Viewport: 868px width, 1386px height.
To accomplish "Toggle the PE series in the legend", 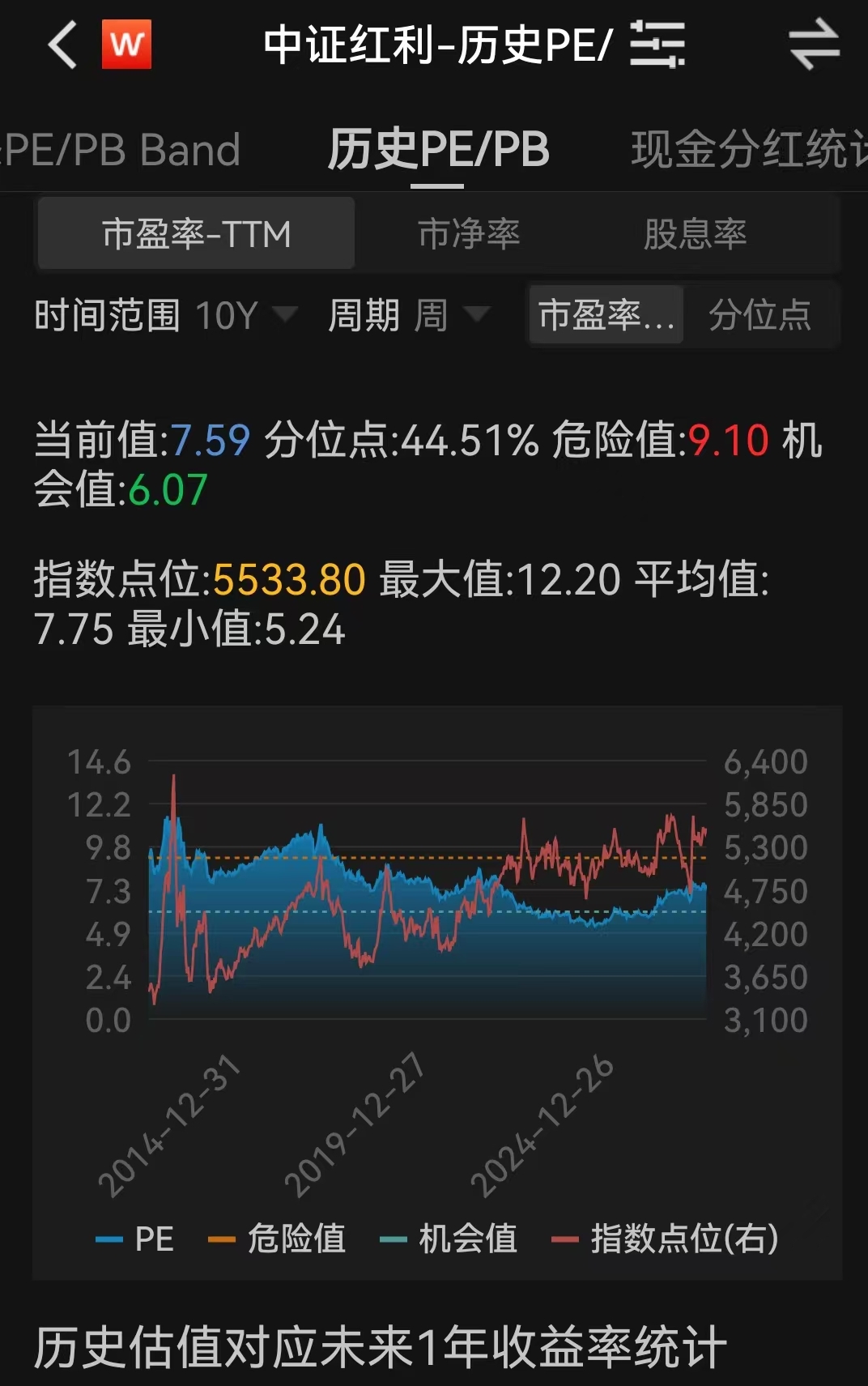I will pyautogui.click(x=136, y=1239).
